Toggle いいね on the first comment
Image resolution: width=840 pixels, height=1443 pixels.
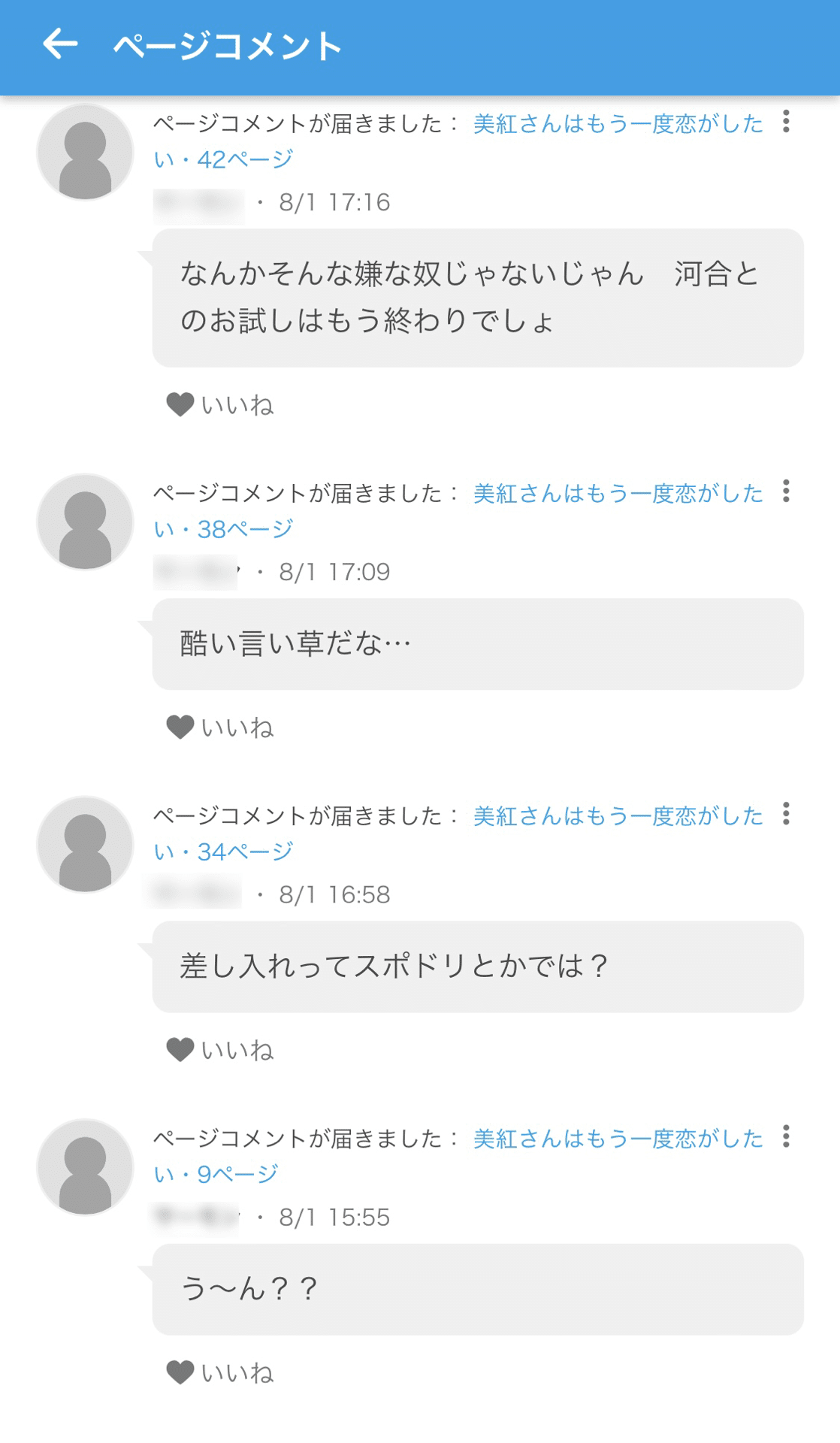[222, 404]
